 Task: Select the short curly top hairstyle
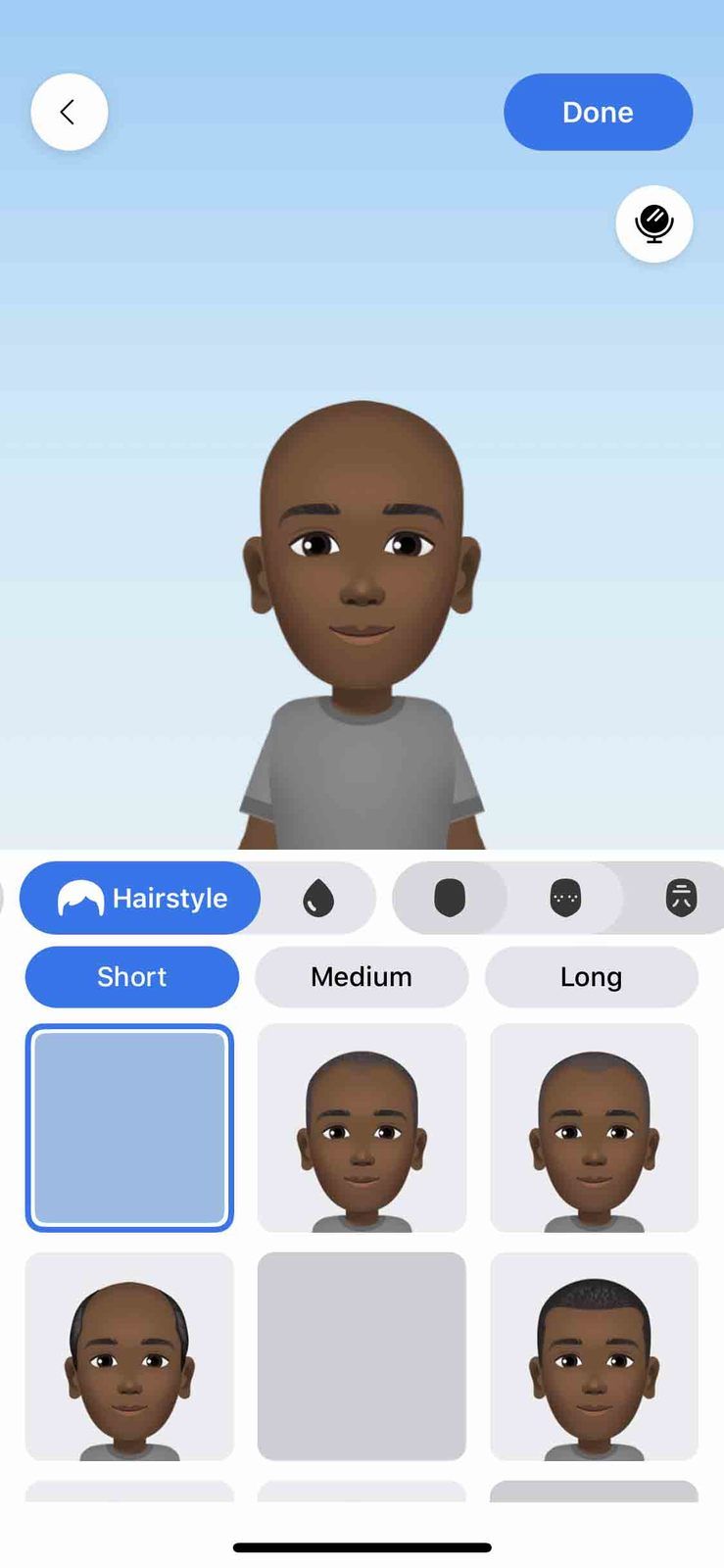coord(594,1356)
